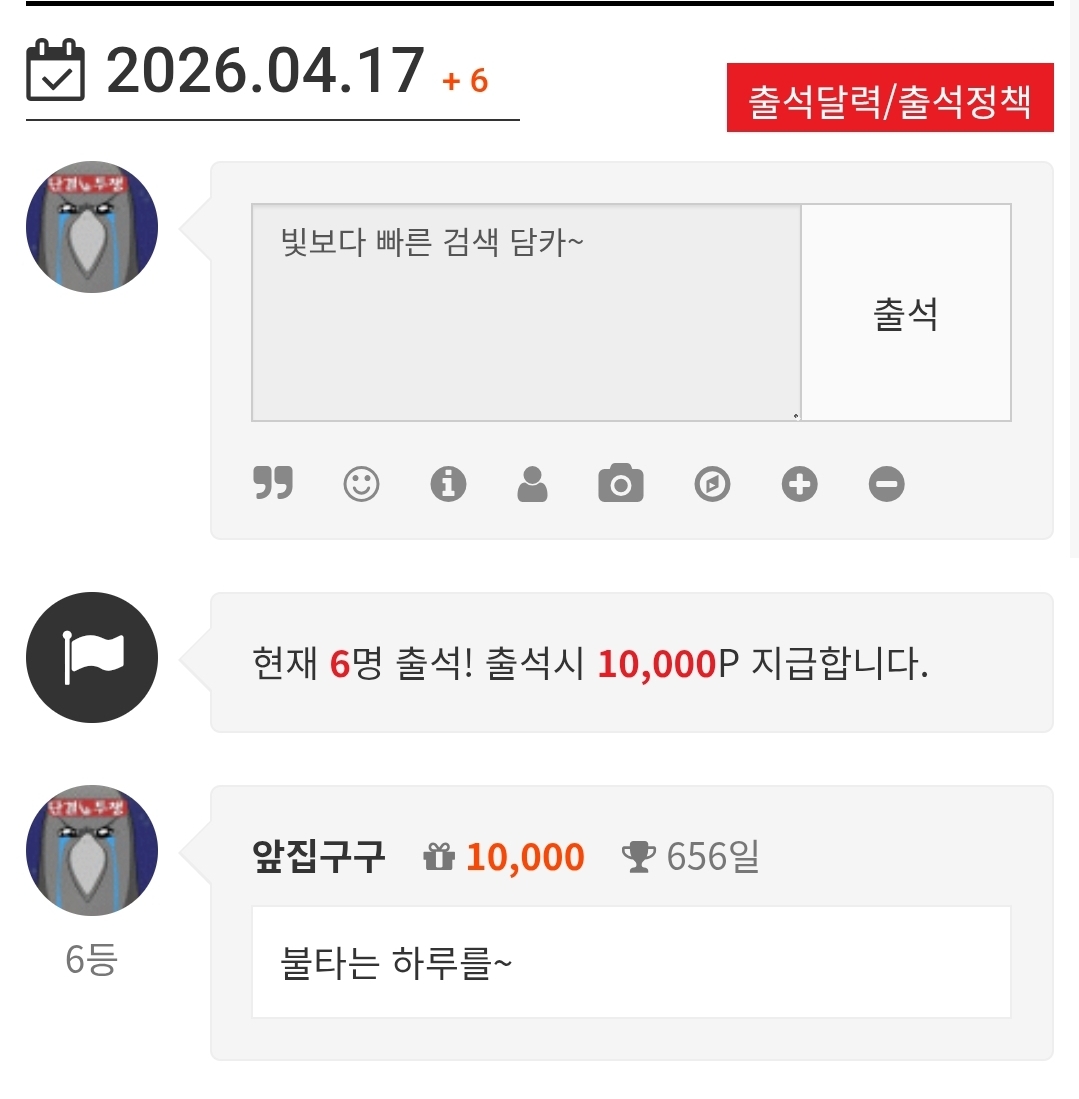Open the emoticon smiley picker
Image resolution: width=1079 pixels, height=1099 pixels.
point(361,485)
